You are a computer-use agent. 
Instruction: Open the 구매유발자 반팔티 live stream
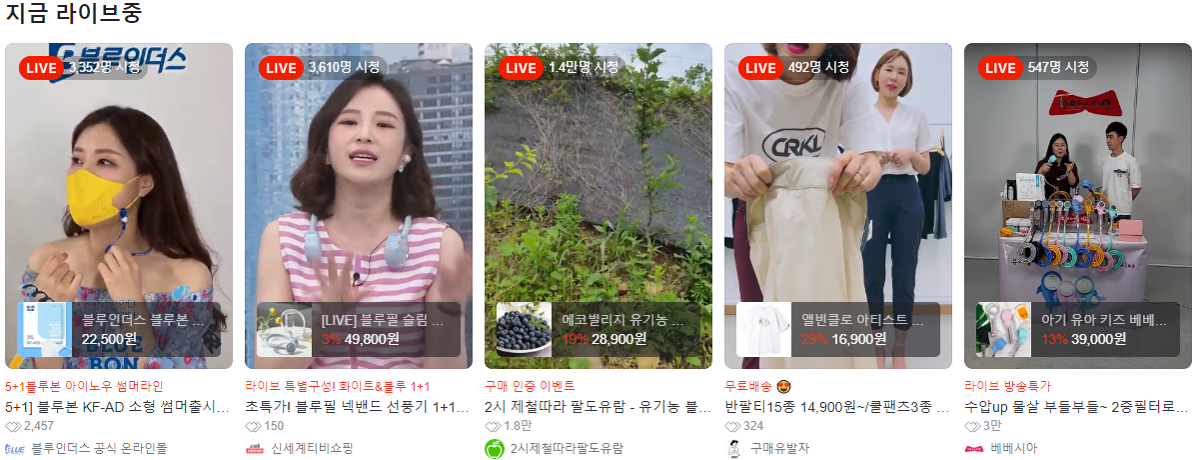838,206
